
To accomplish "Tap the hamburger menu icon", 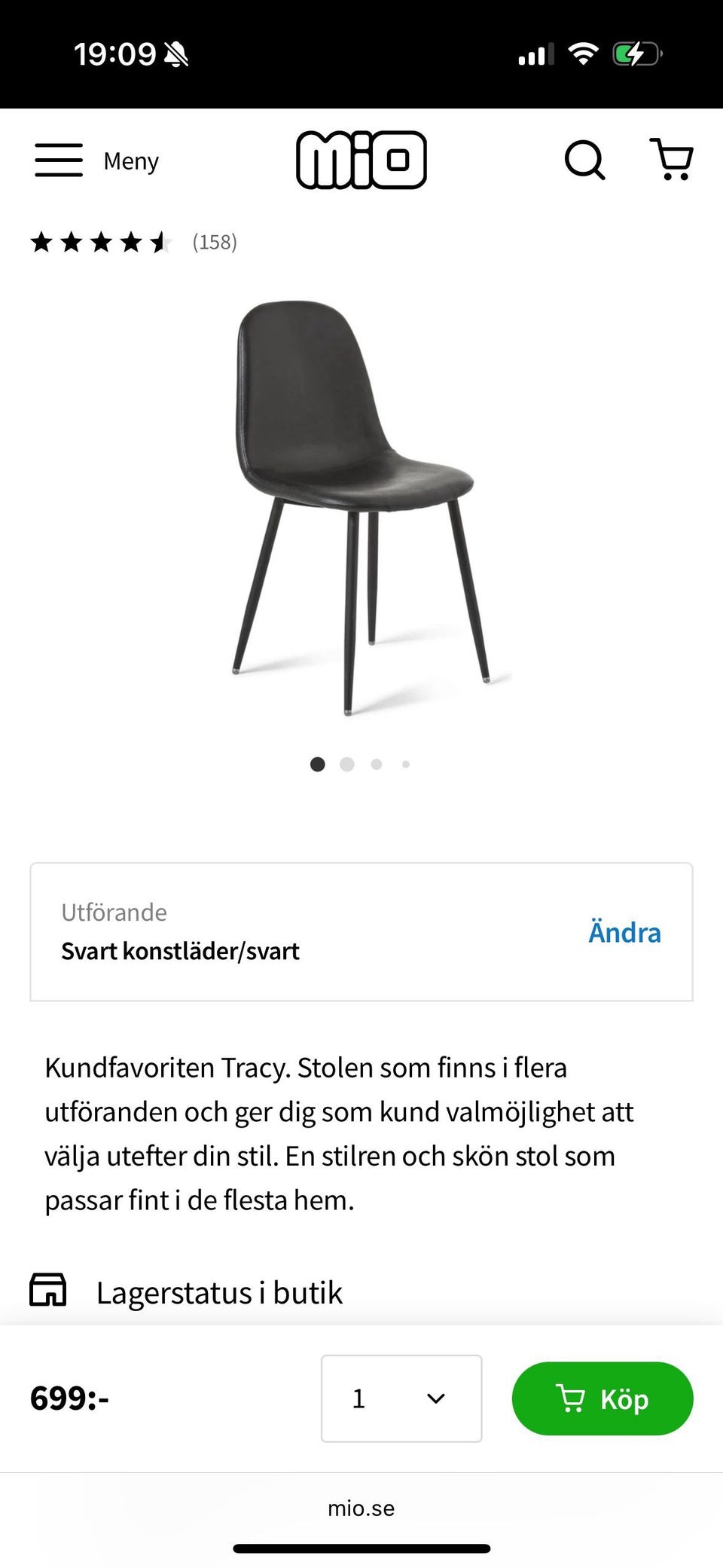I will click(x=58, y=160).
